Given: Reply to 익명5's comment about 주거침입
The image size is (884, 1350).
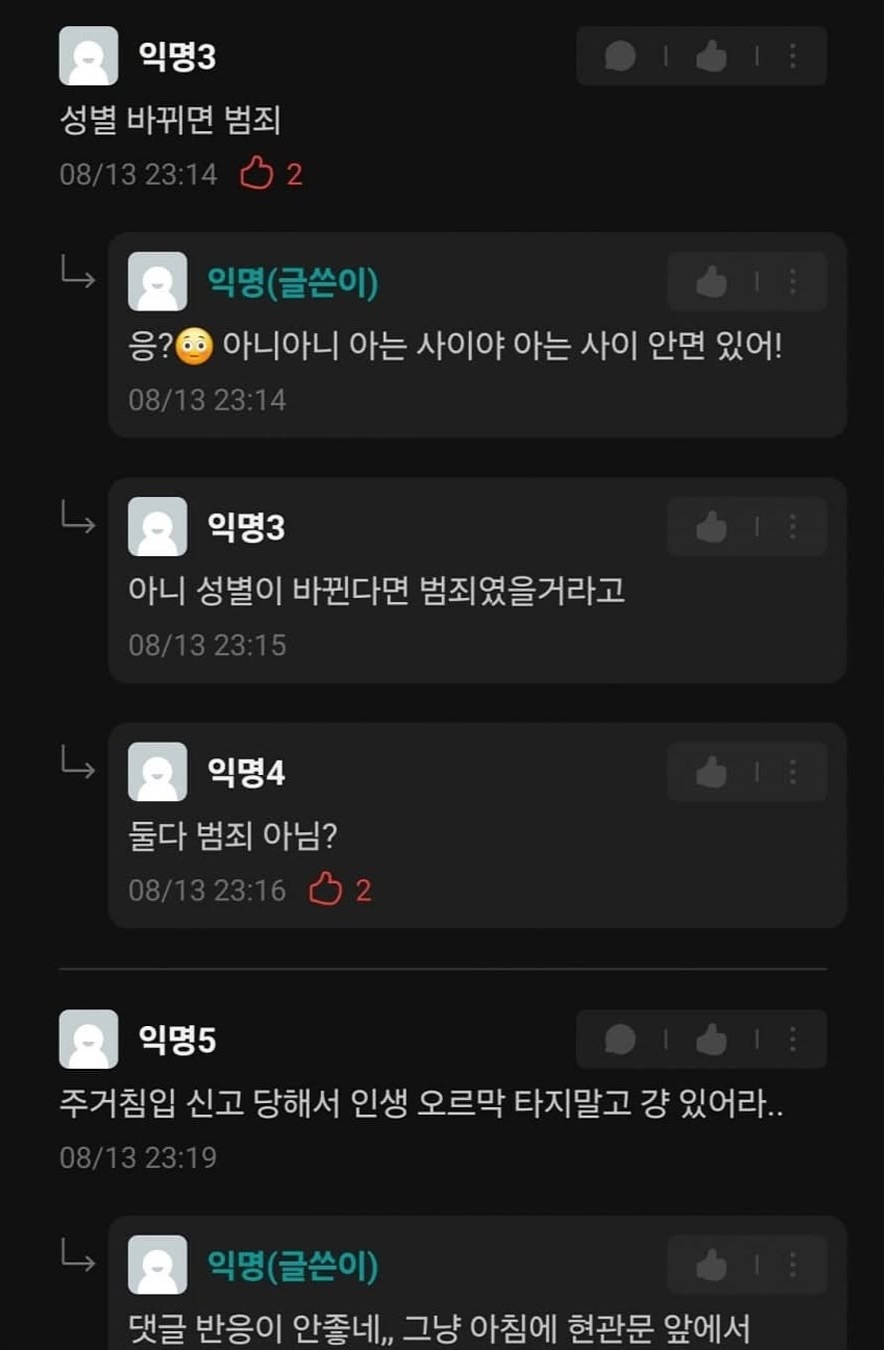Looking at the screenshot, I should 620,1039.
